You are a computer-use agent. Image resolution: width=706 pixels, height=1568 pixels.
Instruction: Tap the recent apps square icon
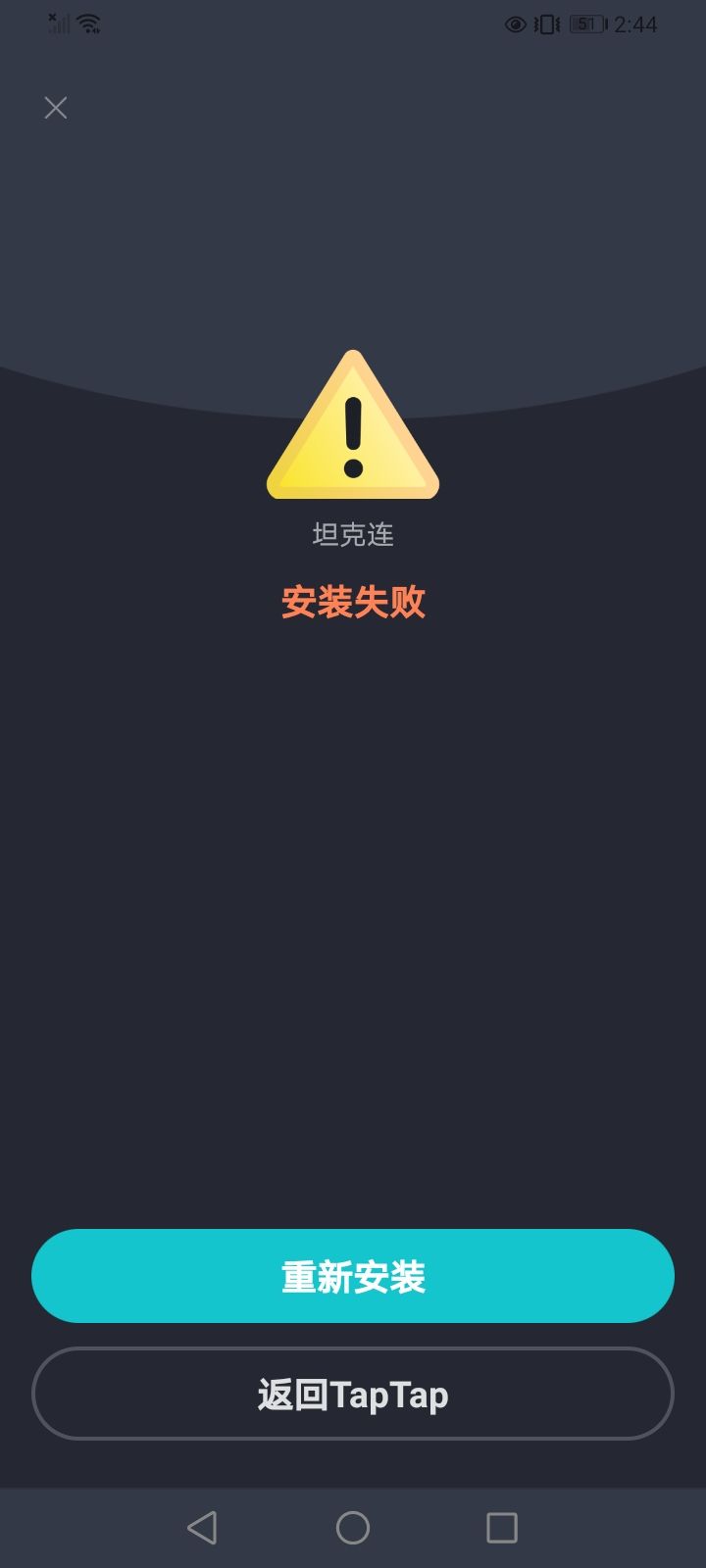coord(502,1529)
